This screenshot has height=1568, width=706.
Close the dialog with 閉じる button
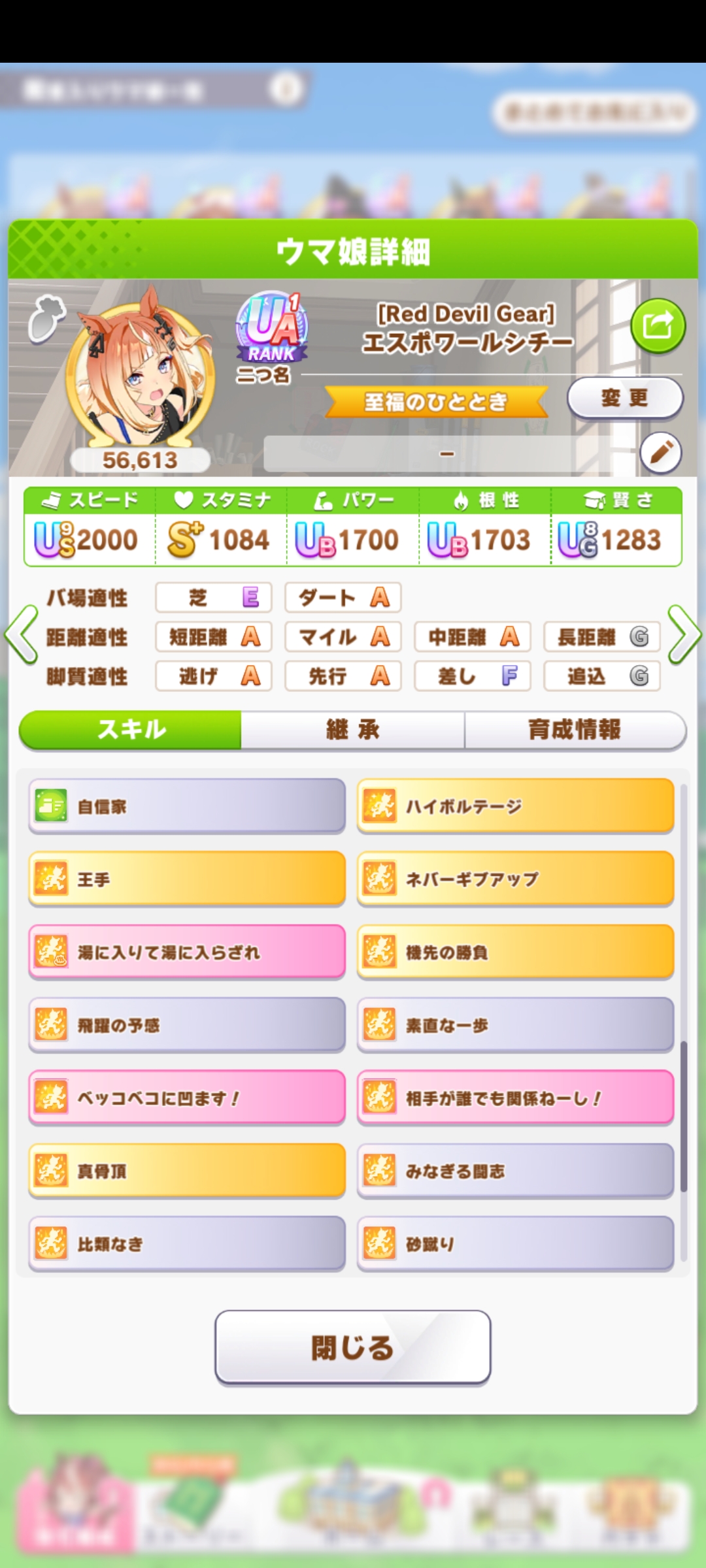353,1347
